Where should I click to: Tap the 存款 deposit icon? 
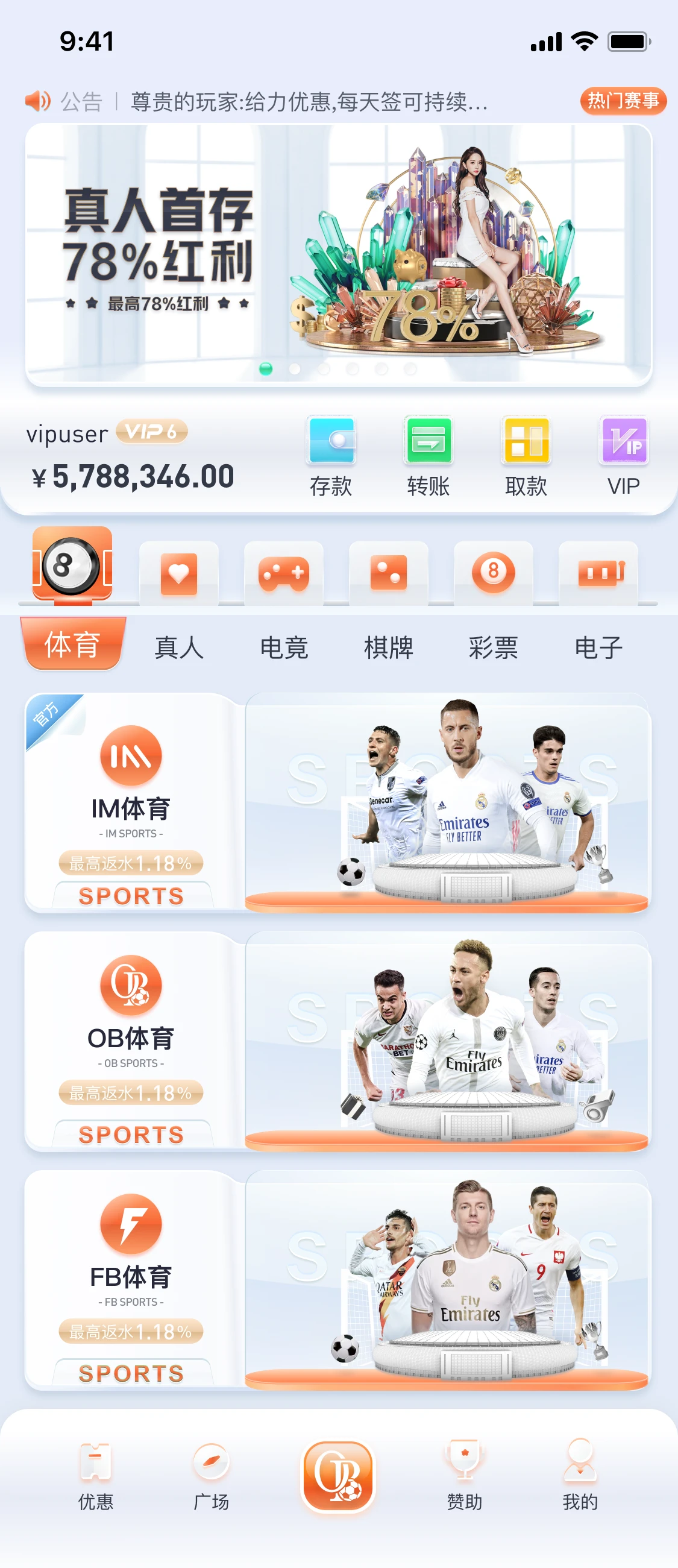pyautogui.click(x=330, y=456)
